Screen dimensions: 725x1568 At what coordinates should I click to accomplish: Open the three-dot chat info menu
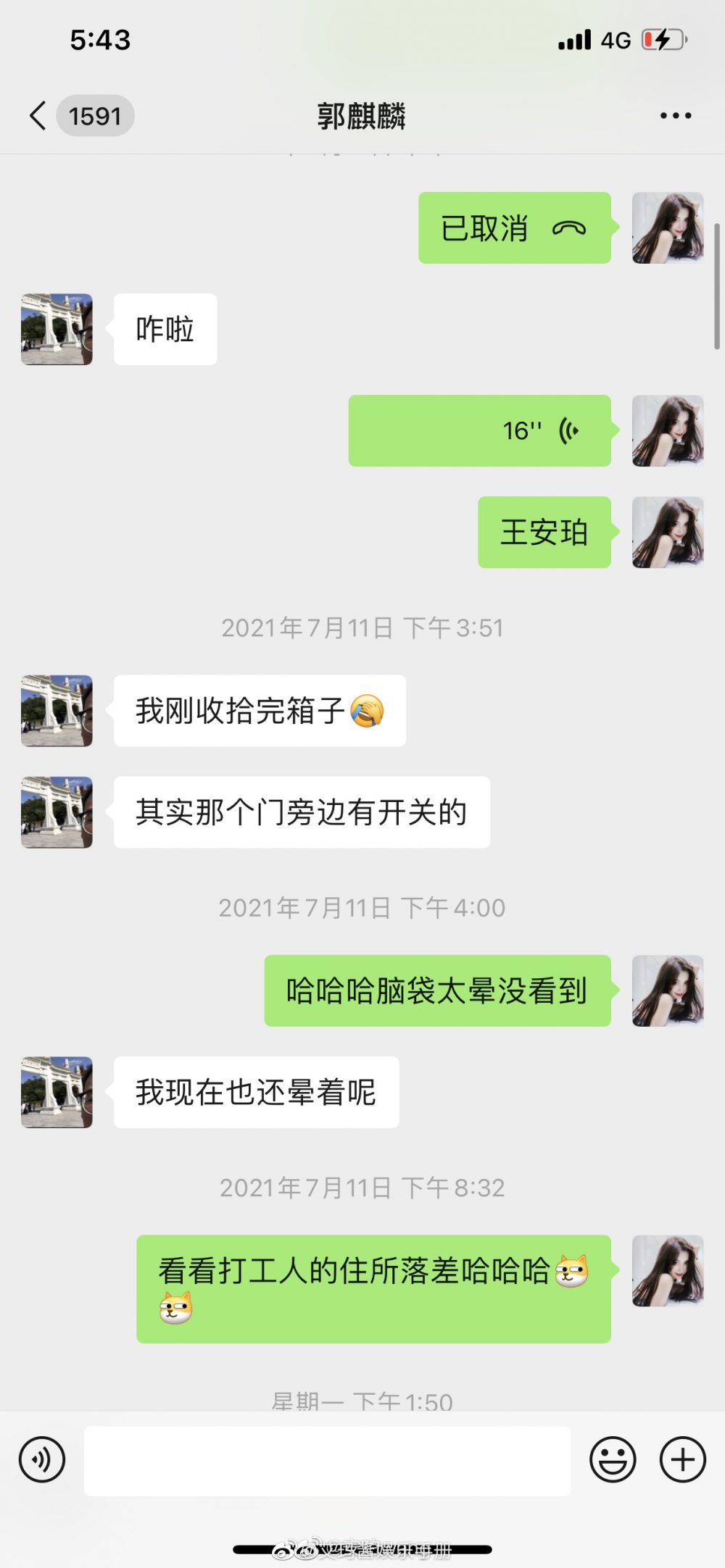[x=675, y=116]
